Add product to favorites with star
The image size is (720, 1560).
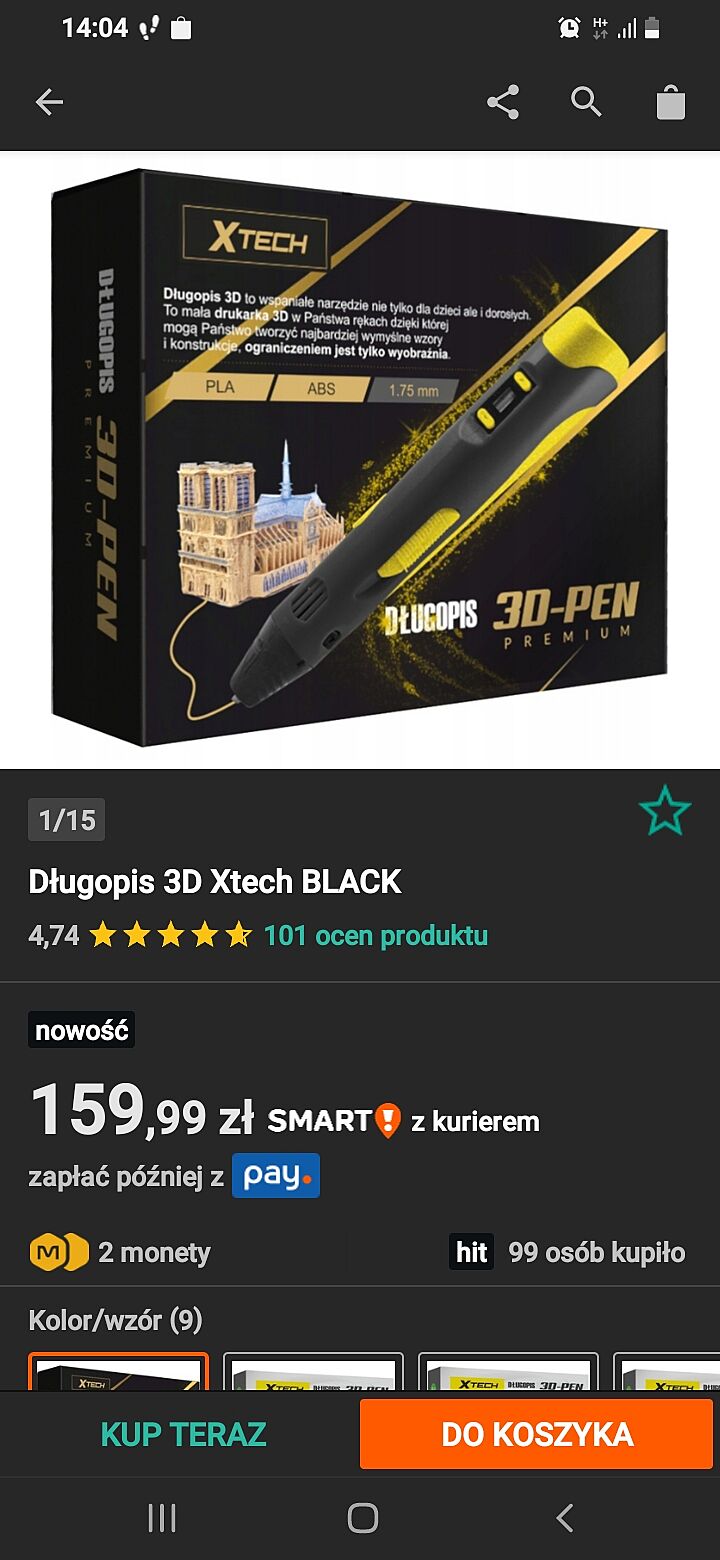tap(665, 811)
